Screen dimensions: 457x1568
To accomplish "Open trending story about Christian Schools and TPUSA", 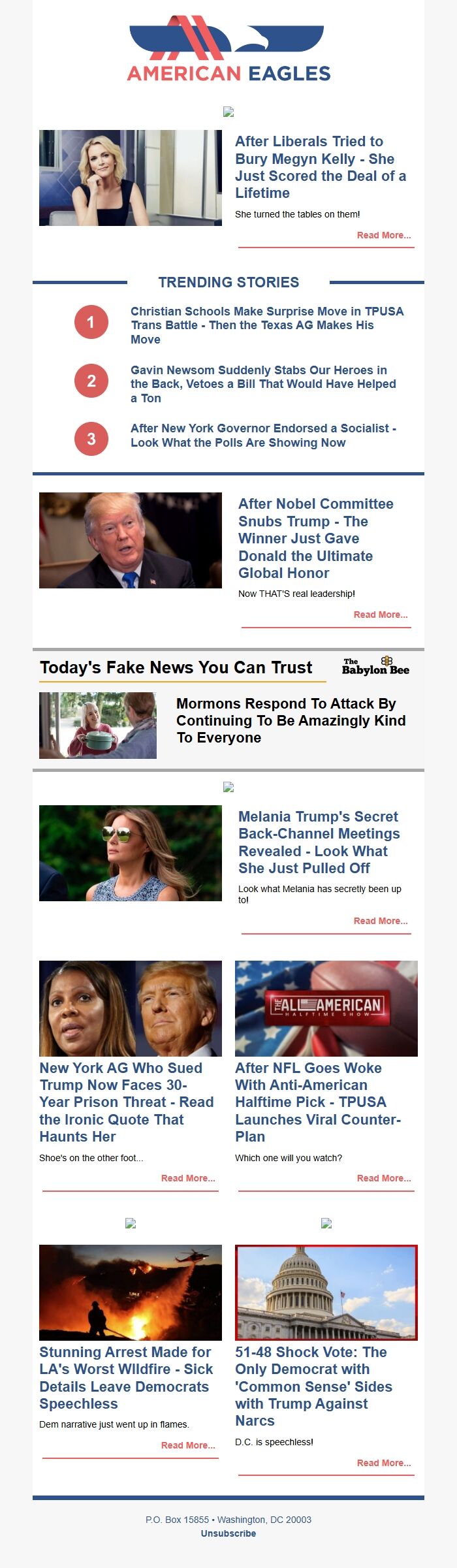I will click(267, 325).
